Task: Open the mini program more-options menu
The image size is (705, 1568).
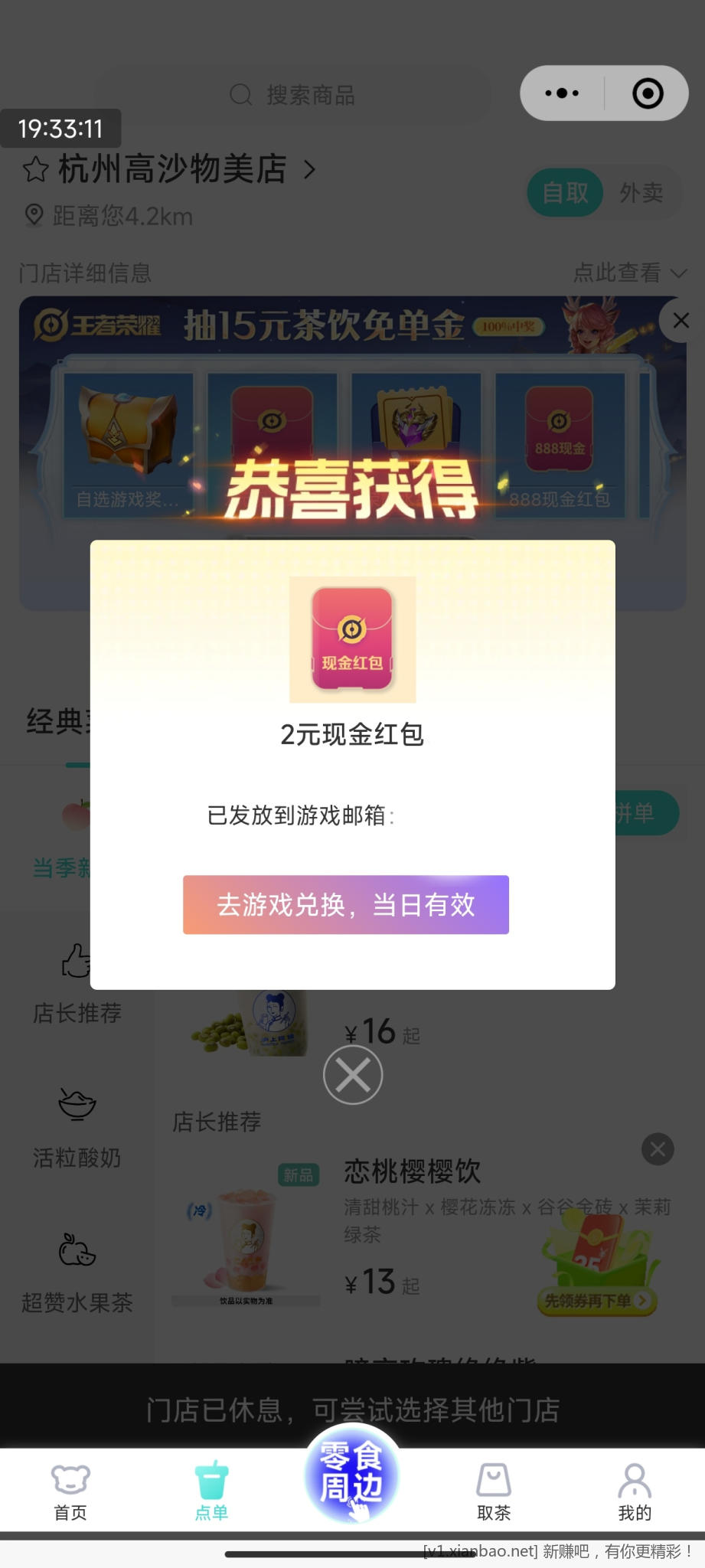Action: tap(562, 93)
